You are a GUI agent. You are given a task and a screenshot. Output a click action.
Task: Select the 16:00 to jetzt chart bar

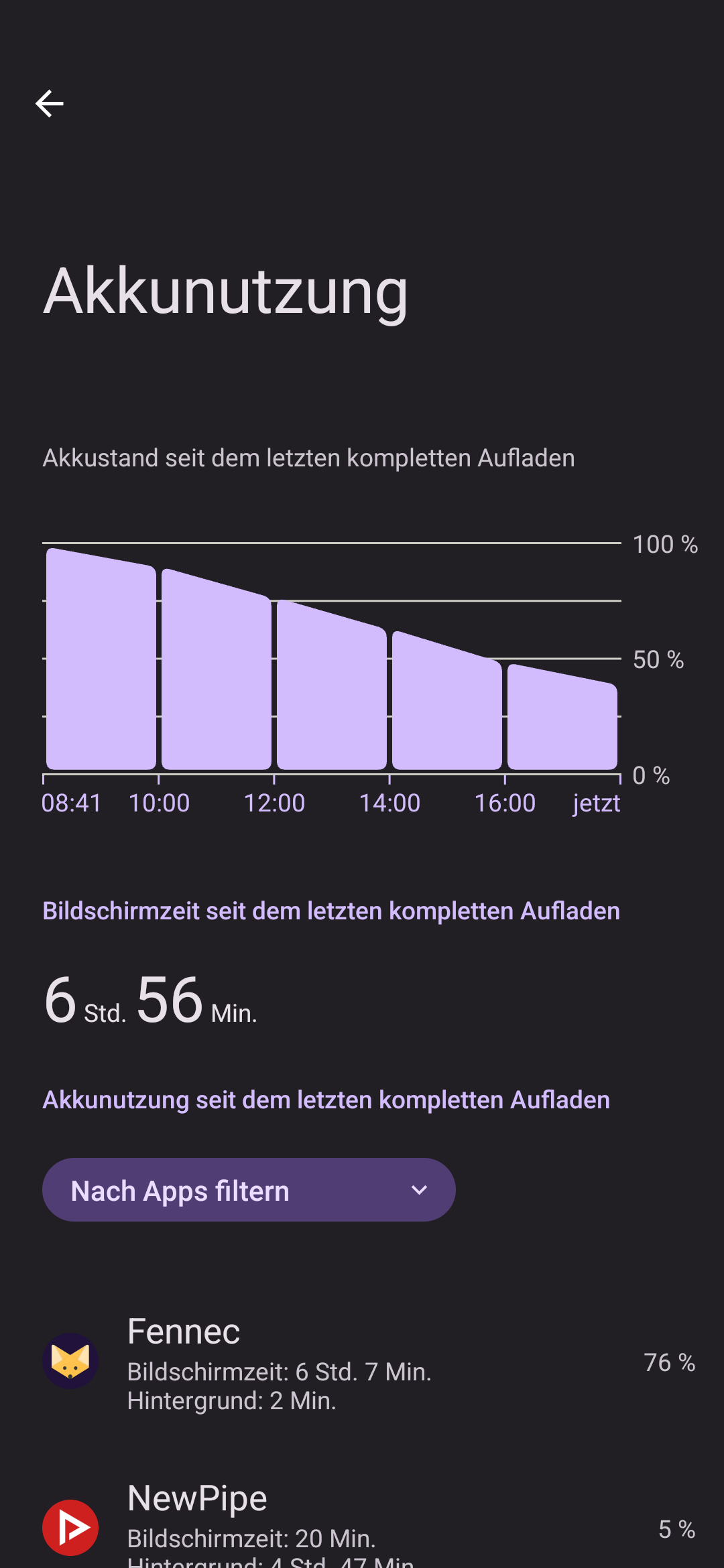[x=562, y=720]
